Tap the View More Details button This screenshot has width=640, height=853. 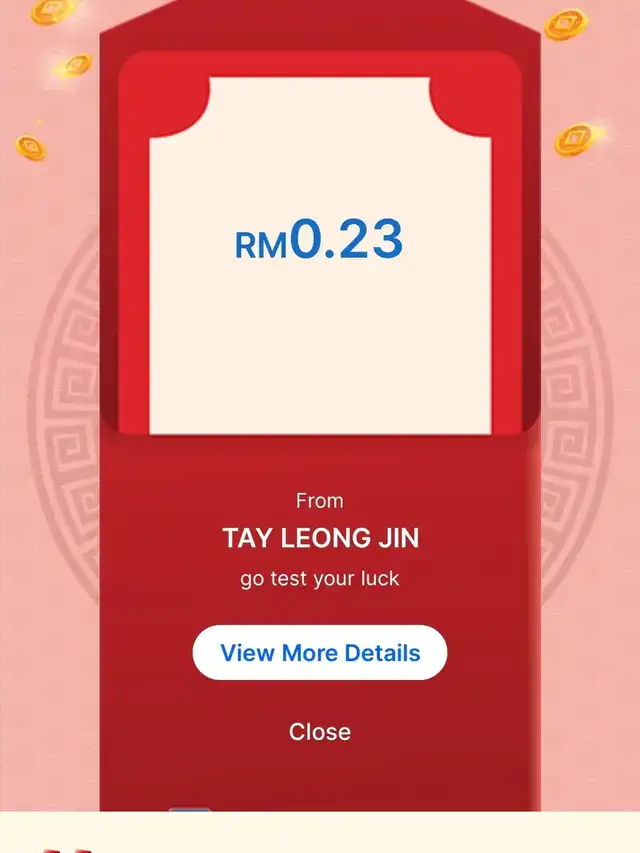[x=320, y=653]
